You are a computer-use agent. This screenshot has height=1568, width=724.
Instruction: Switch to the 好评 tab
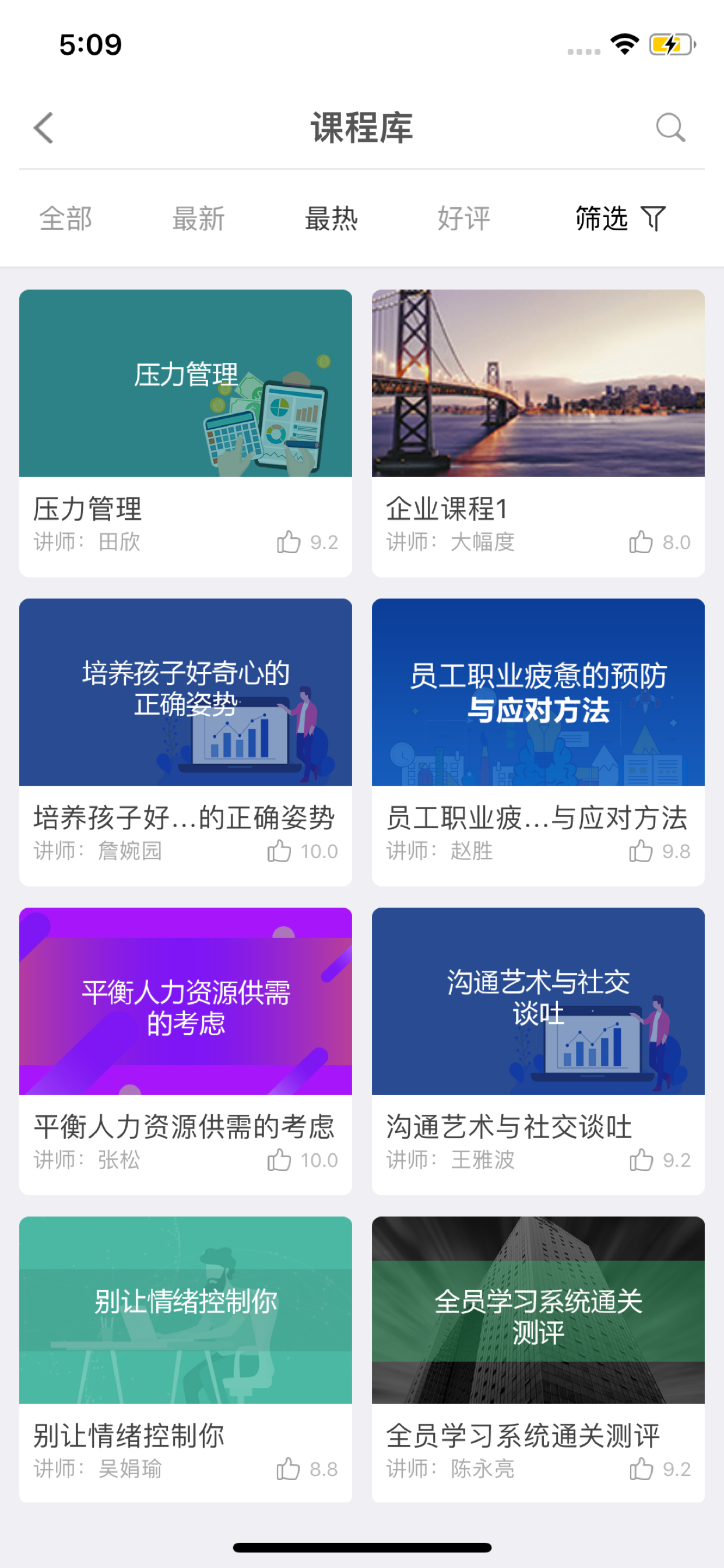click(x=463, y=219)
